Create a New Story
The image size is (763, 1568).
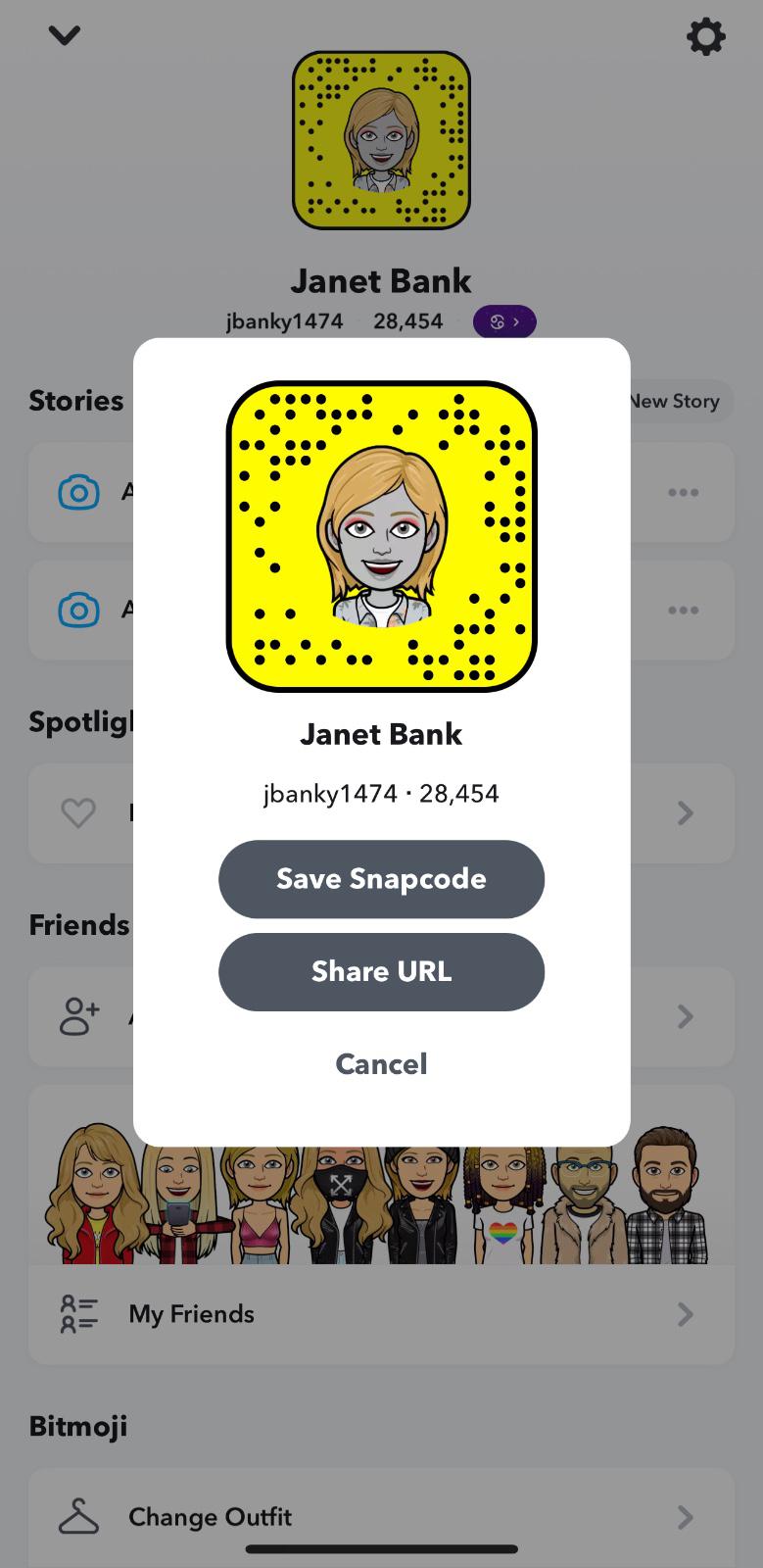coord(678,401)
